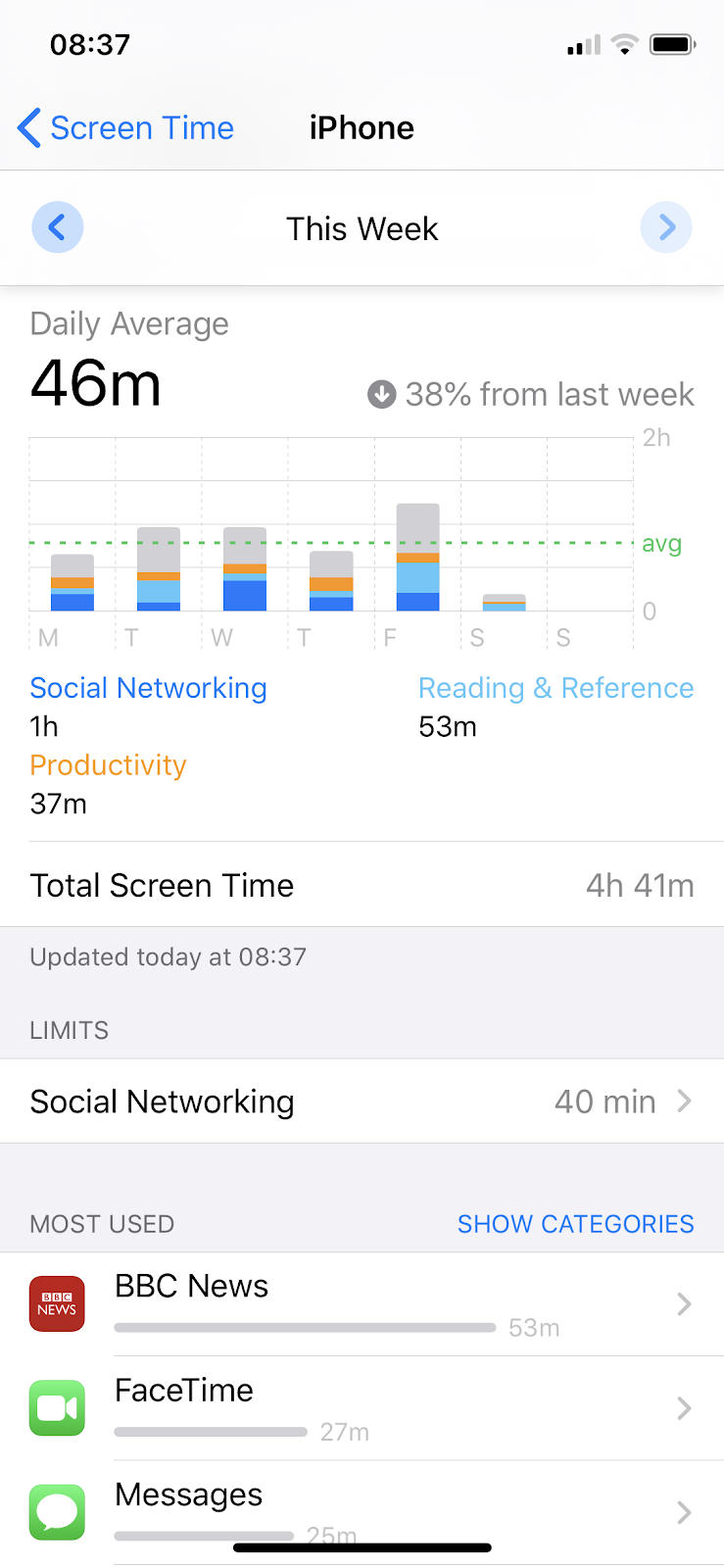Select Friday's bar in the usage chart

[417, 557]
